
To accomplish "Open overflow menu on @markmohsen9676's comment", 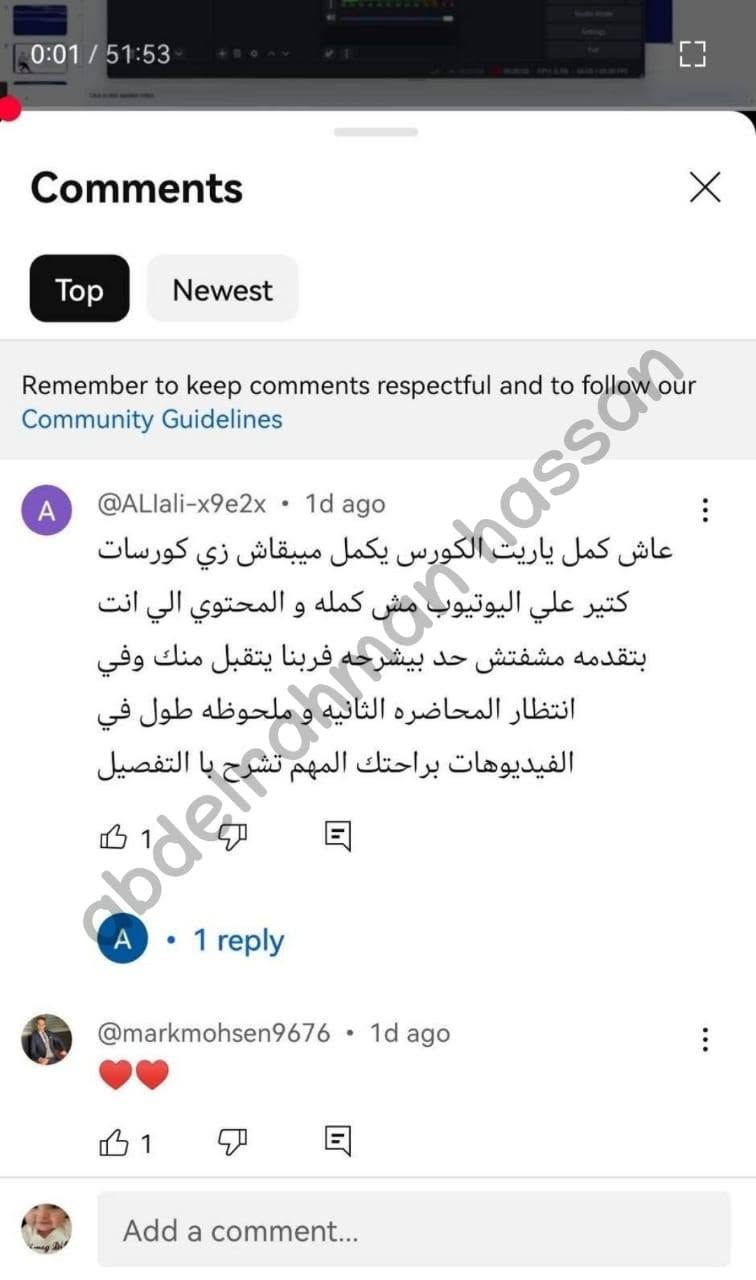I will 705,1039.
